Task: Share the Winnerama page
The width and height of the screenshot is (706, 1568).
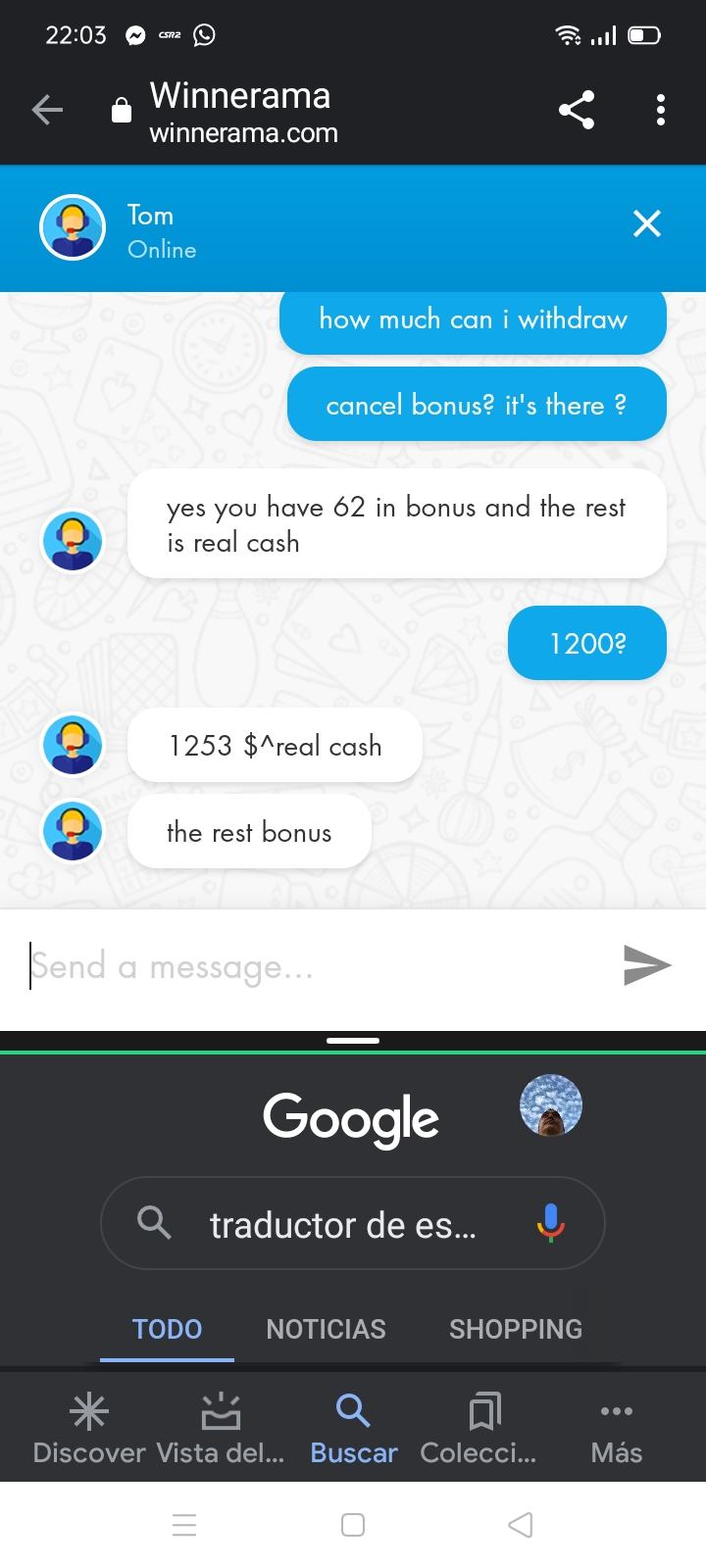Action: pos(577,110)
